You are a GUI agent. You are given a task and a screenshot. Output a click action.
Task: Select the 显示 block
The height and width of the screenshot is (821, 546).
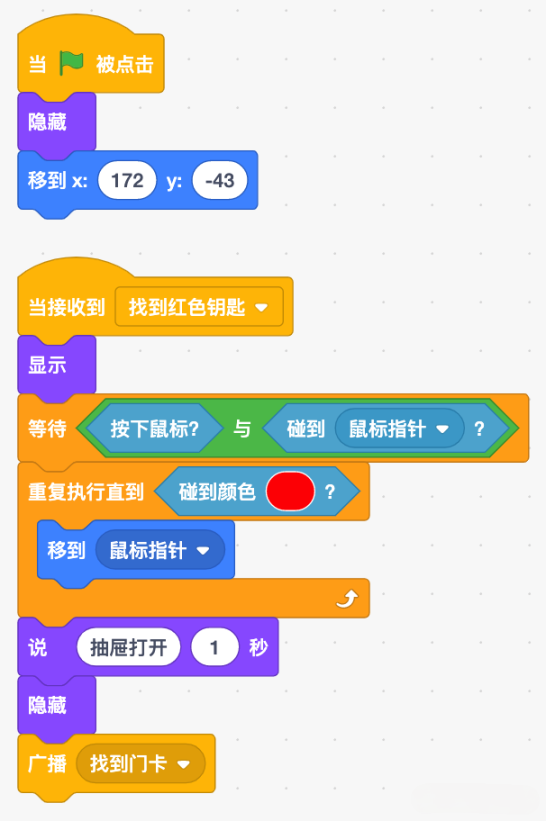click(x=57, y=365)
